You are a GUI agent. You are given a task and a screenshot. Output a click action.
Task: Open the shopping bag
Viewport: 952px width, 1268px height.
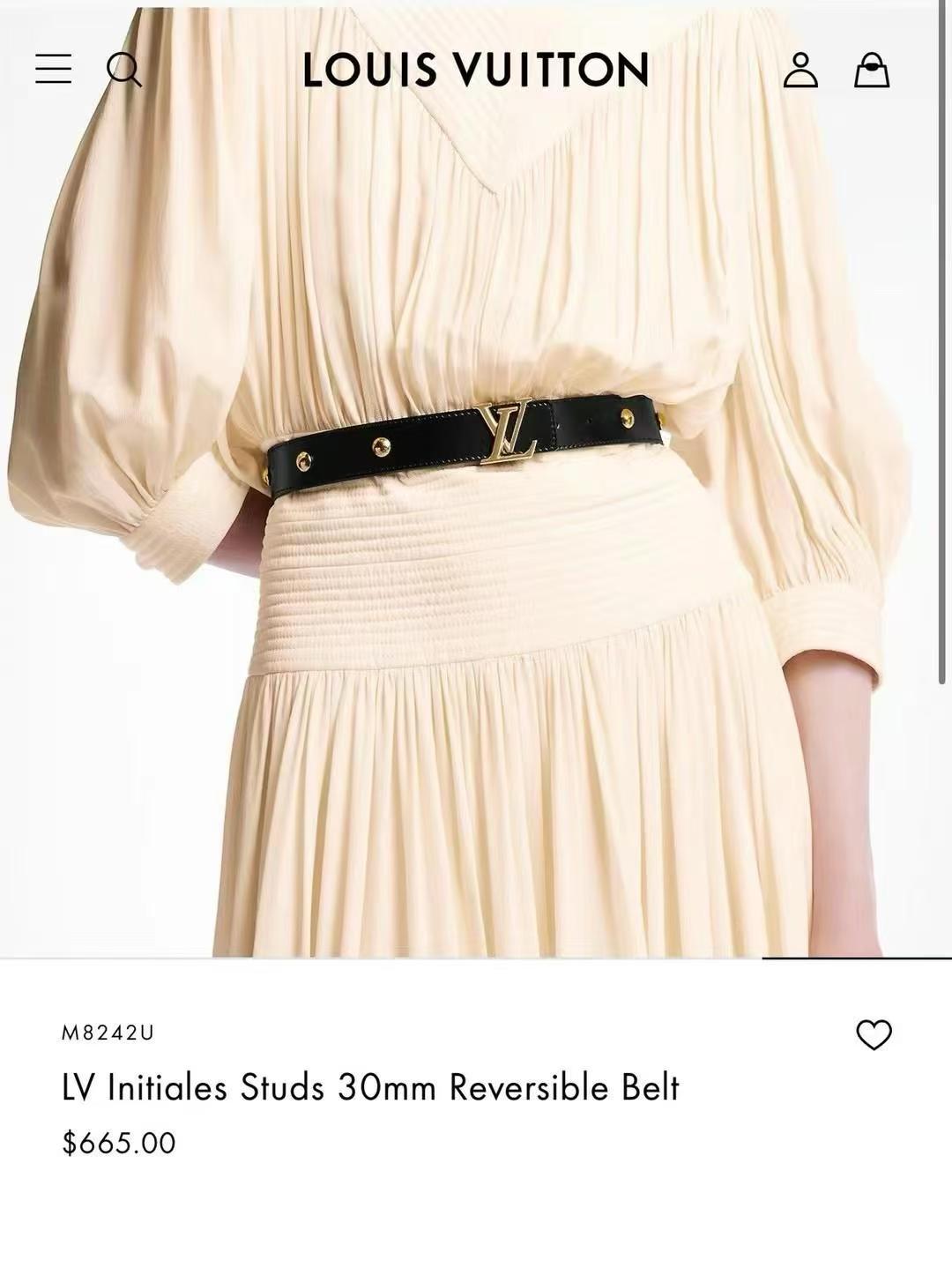coord(871,70)
